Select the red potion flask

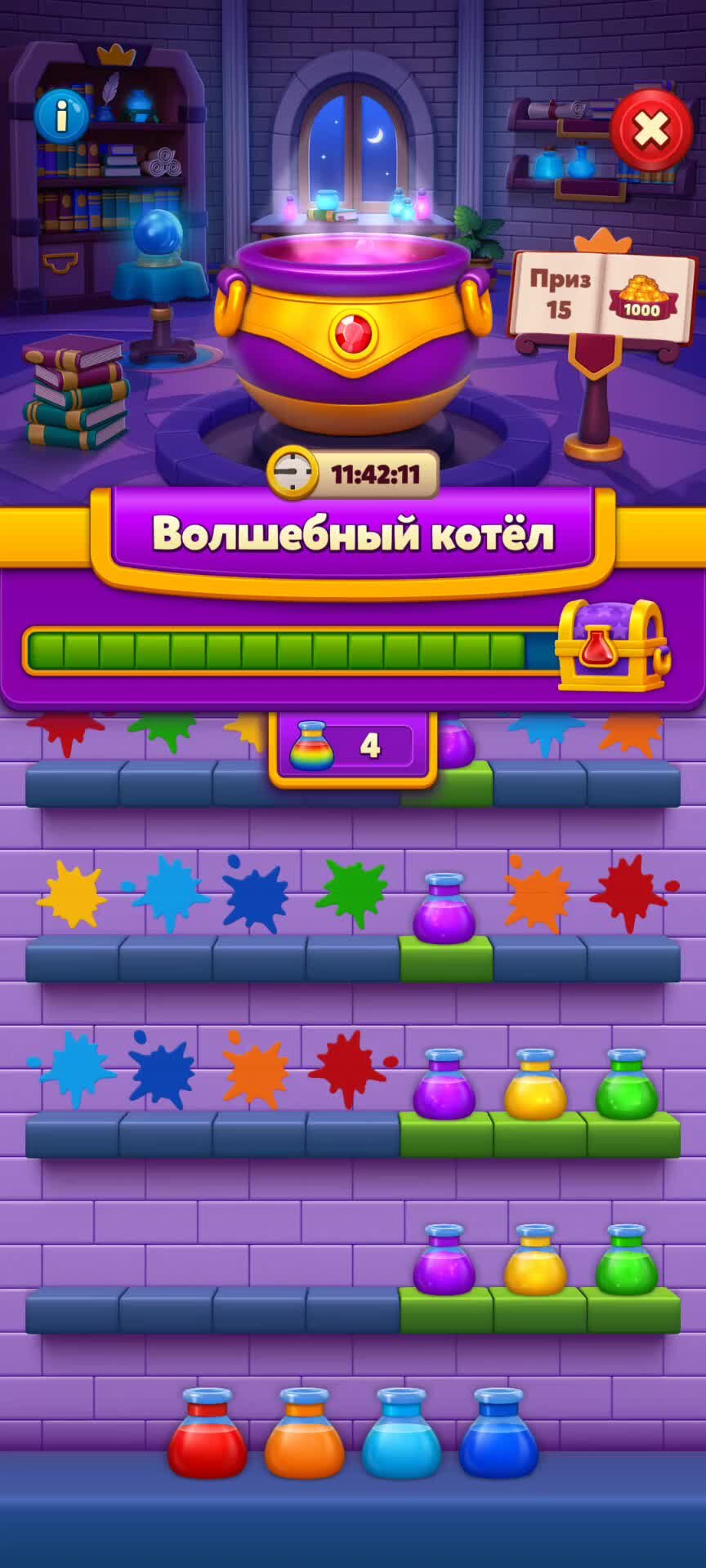(x=207, y=1432)
